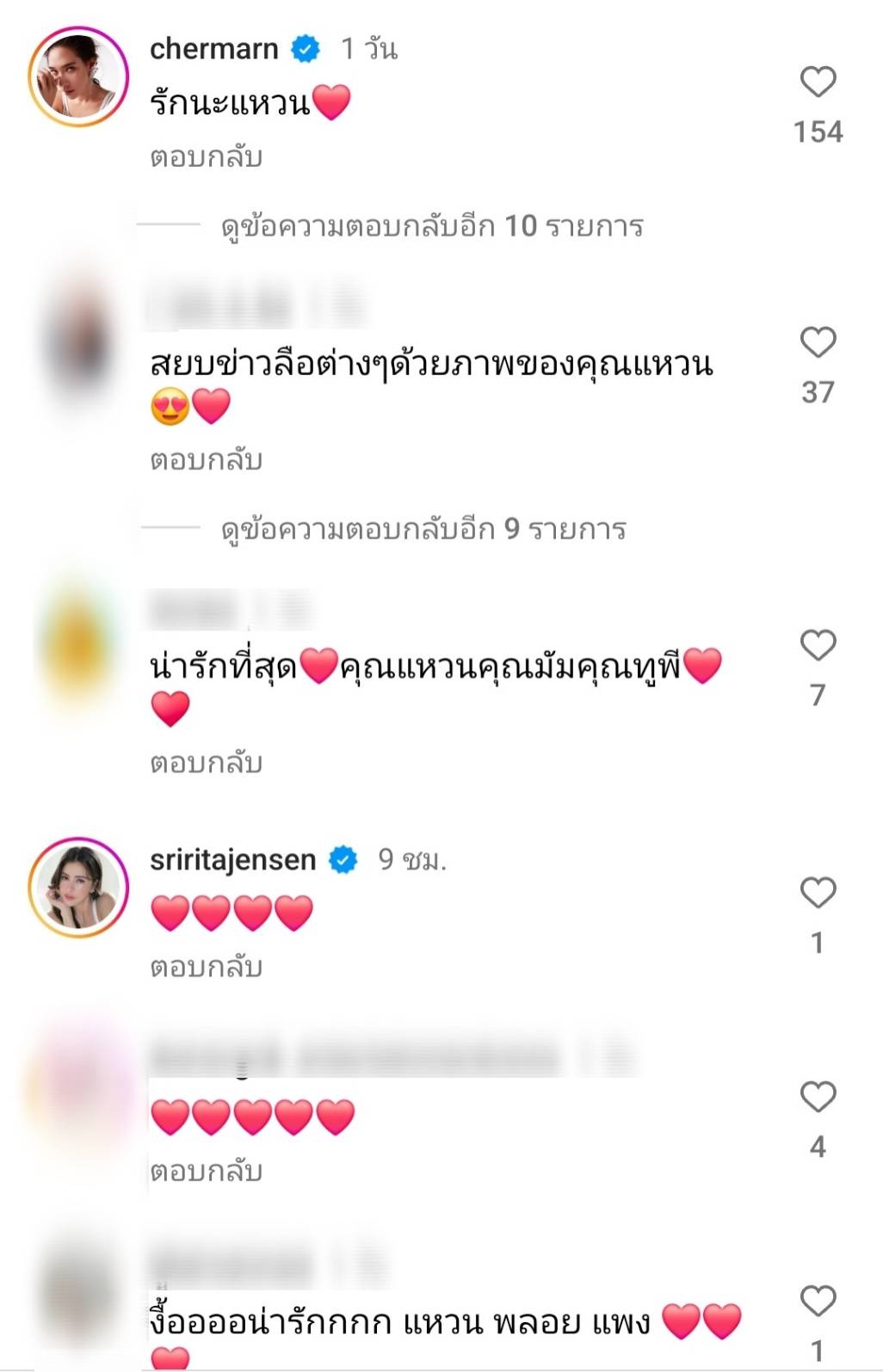
Task: Expand the 10 more replies
Action: [431, 226]
